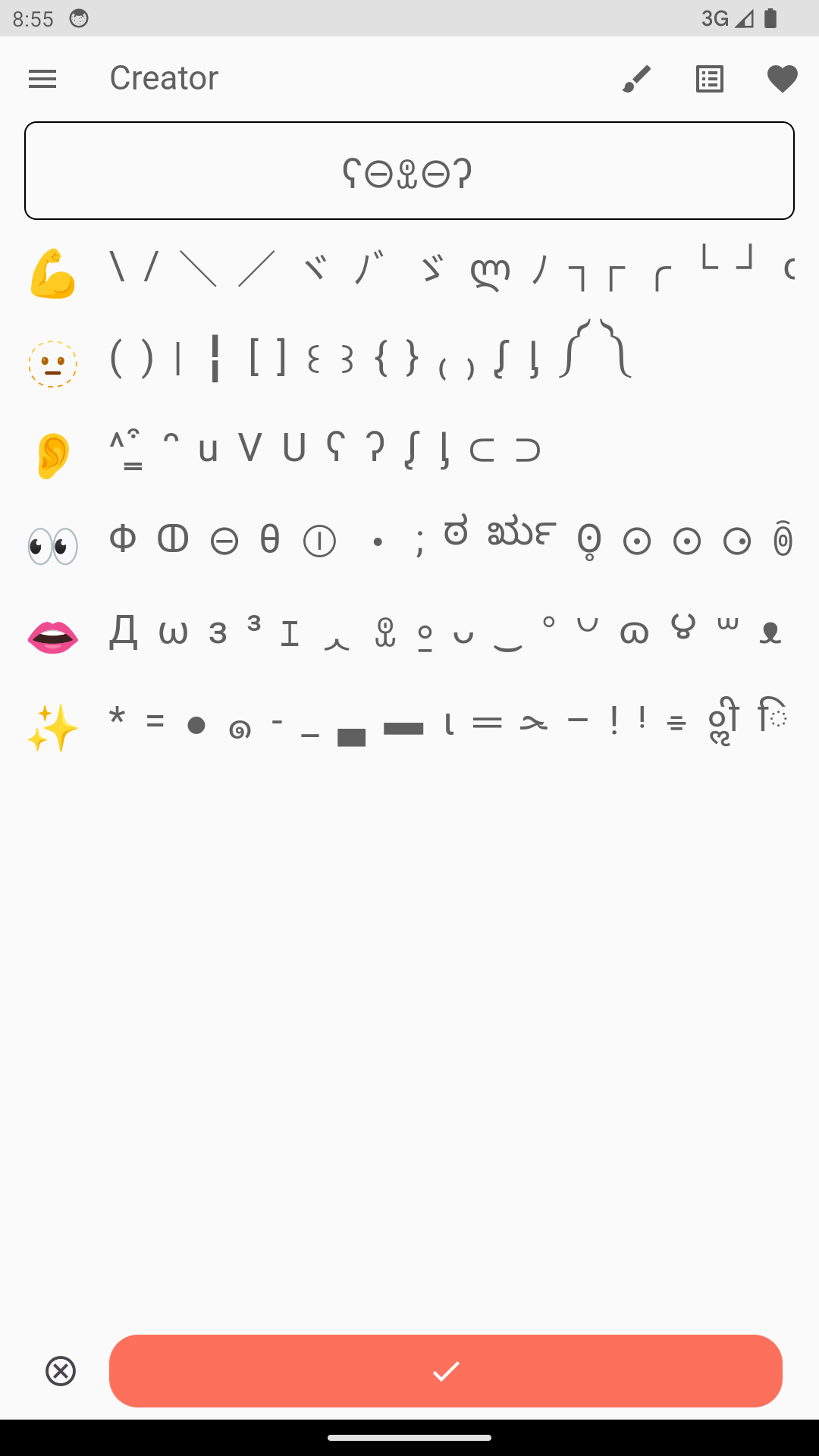
Task: Tap the kaomoji preview text box
Action: pos(409,171)
